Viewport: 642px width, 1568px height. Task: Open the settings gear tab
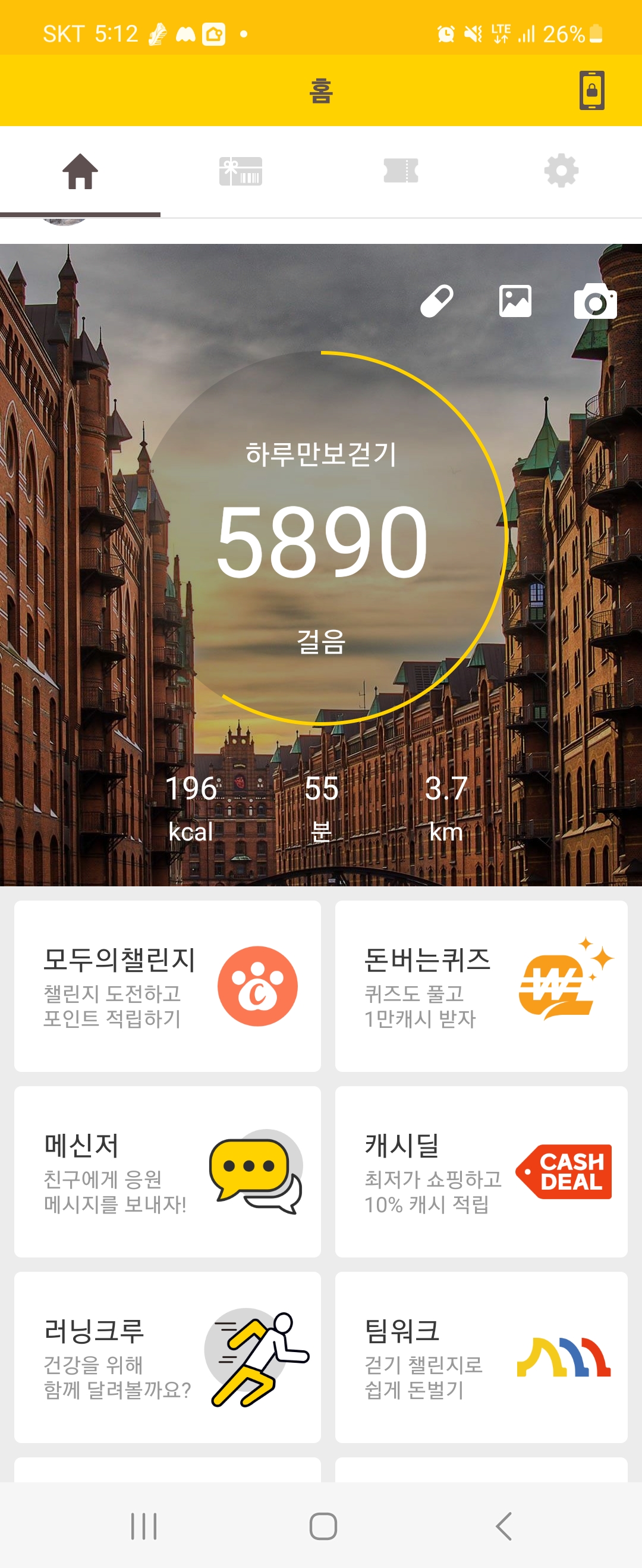[x=561, y=171]
